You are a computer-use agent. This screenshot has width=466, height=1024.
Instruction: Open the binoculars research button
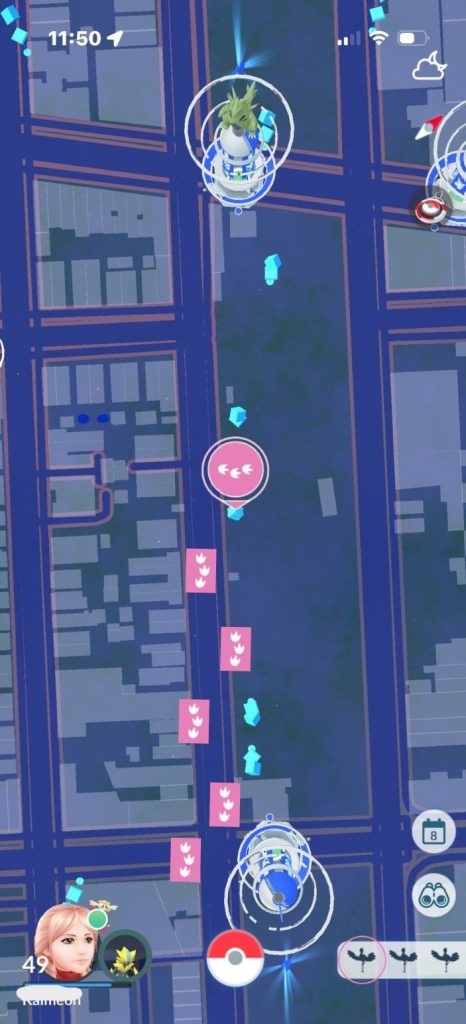pos(434,896)
